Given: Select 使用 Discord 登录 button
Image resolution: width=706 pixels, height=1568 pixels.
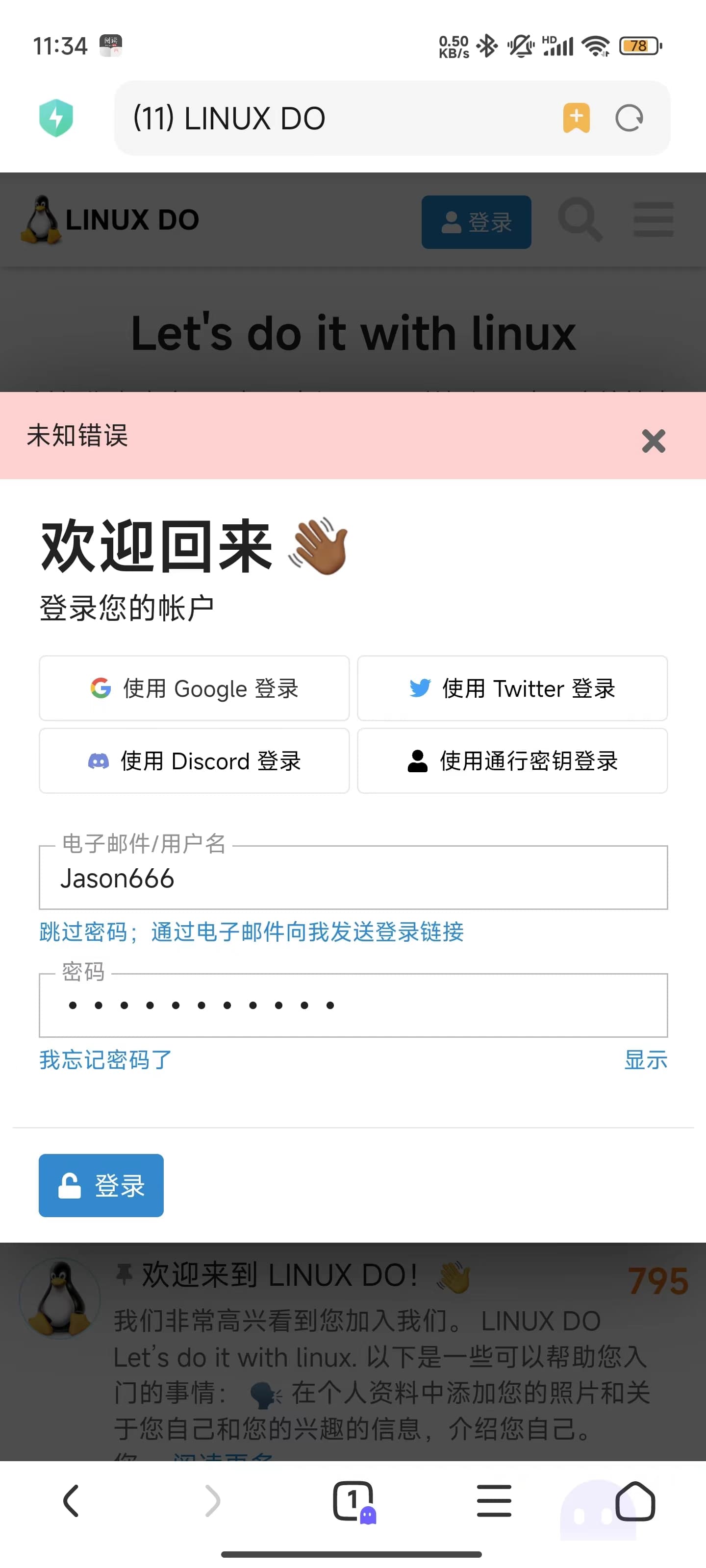Looking at the screenshot, I should [x=194, y=761].
